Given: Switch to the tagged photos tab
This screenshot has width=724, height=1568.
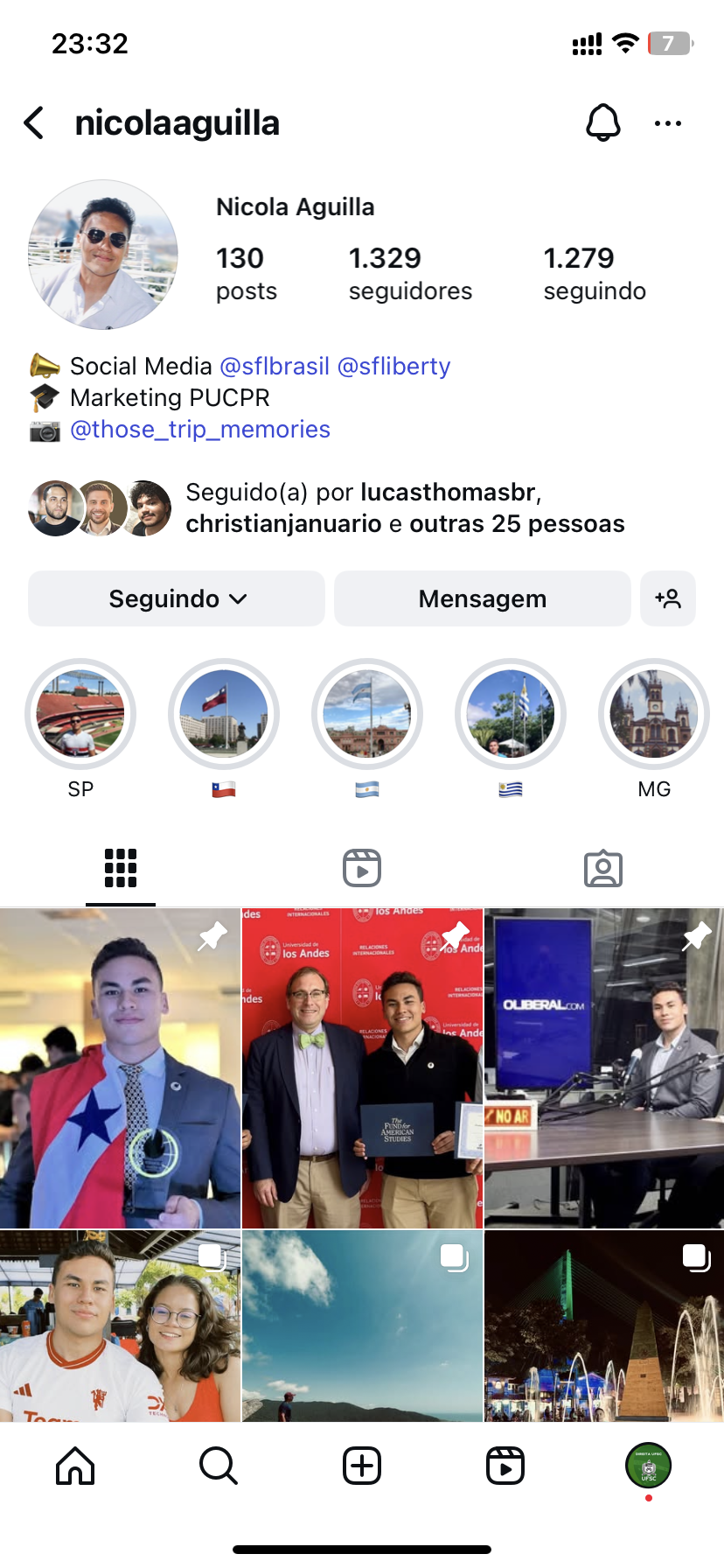Looking at the screenshot, I should click(602, 868).
